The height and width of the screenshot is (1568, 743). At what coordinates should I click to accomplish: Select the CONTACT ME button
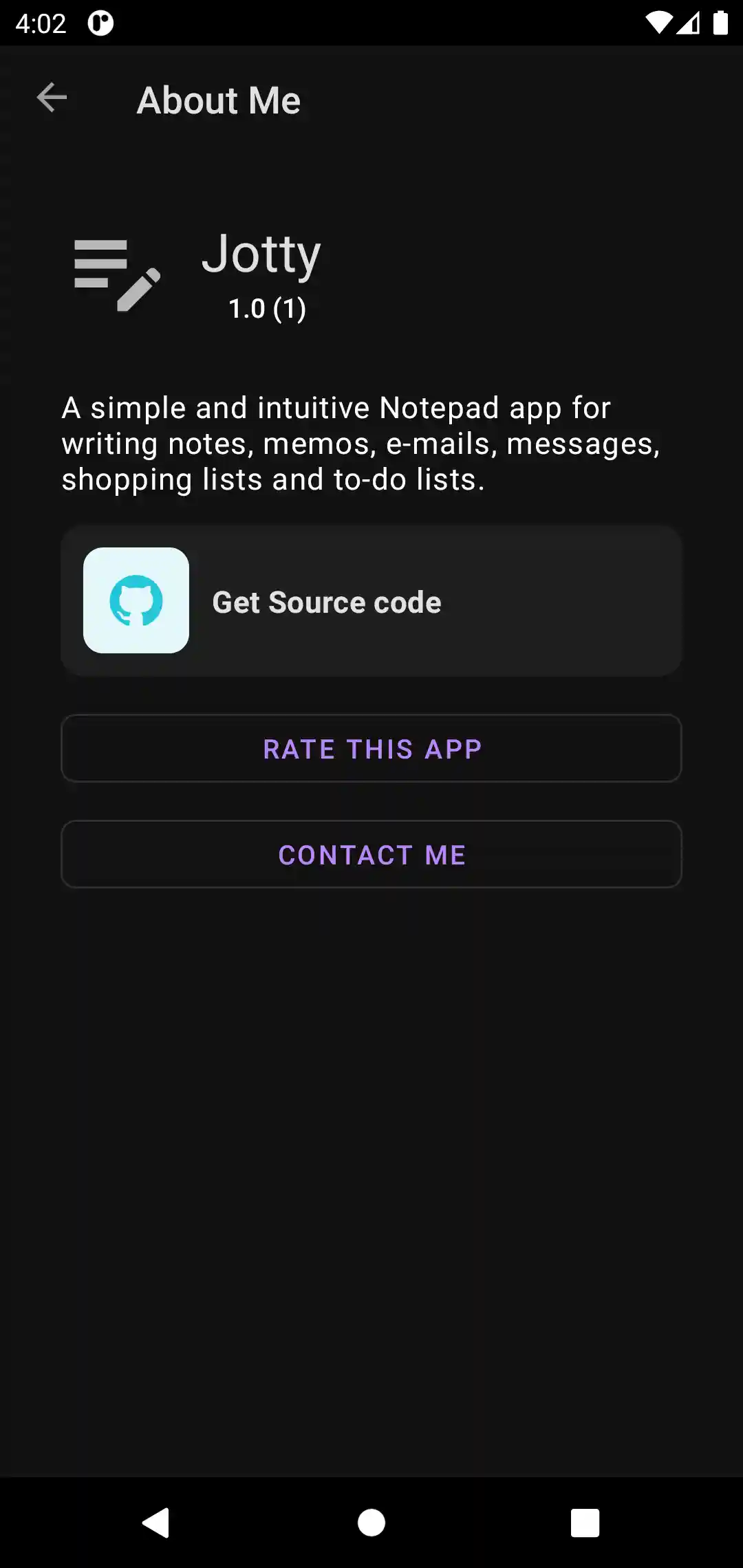click(x=371, y=854)
